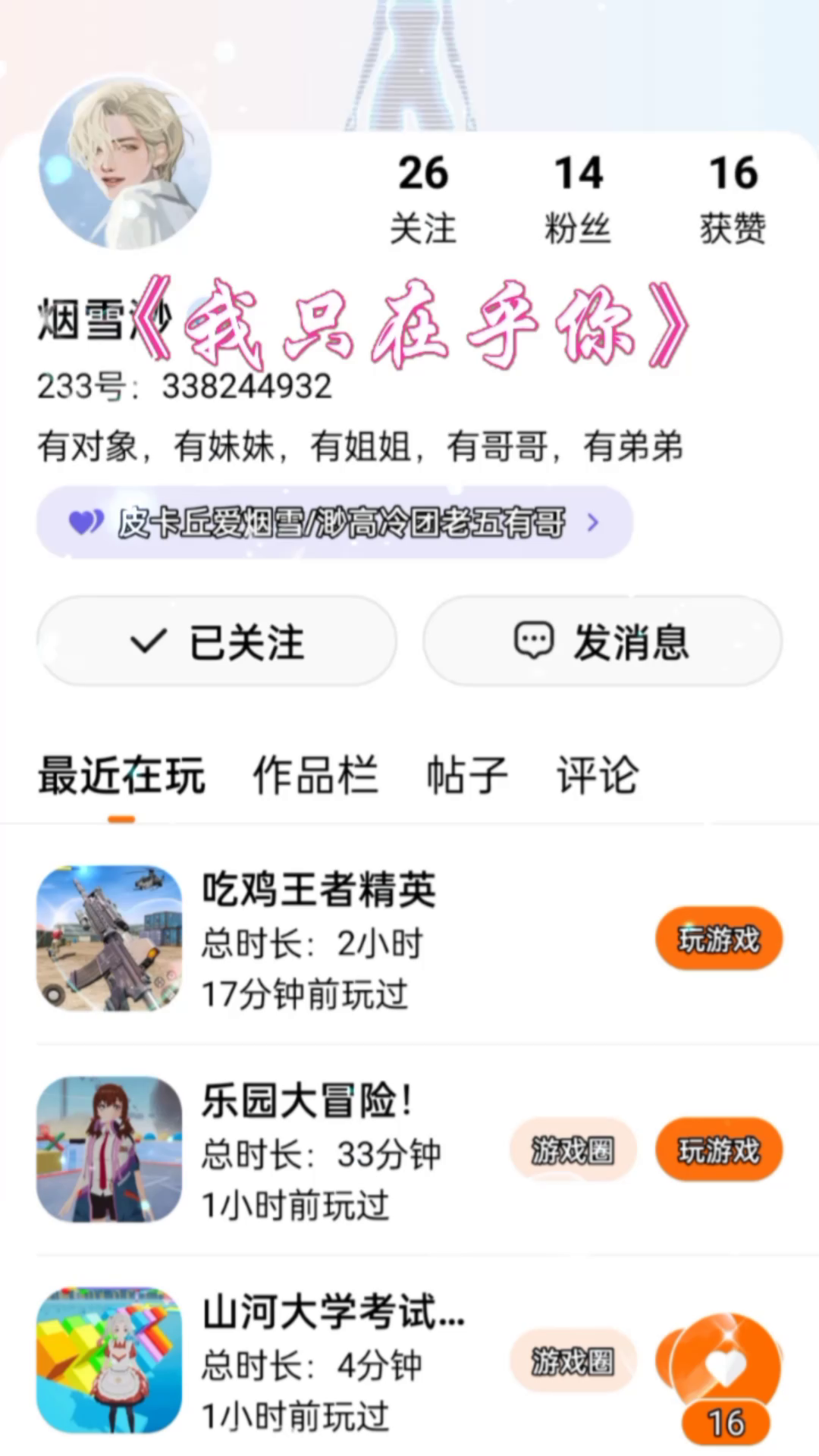Open 游戏圈 for 乐园大冒险!
The image size is (819, 1456).
pyautogui.click(x=573, y=1150)
